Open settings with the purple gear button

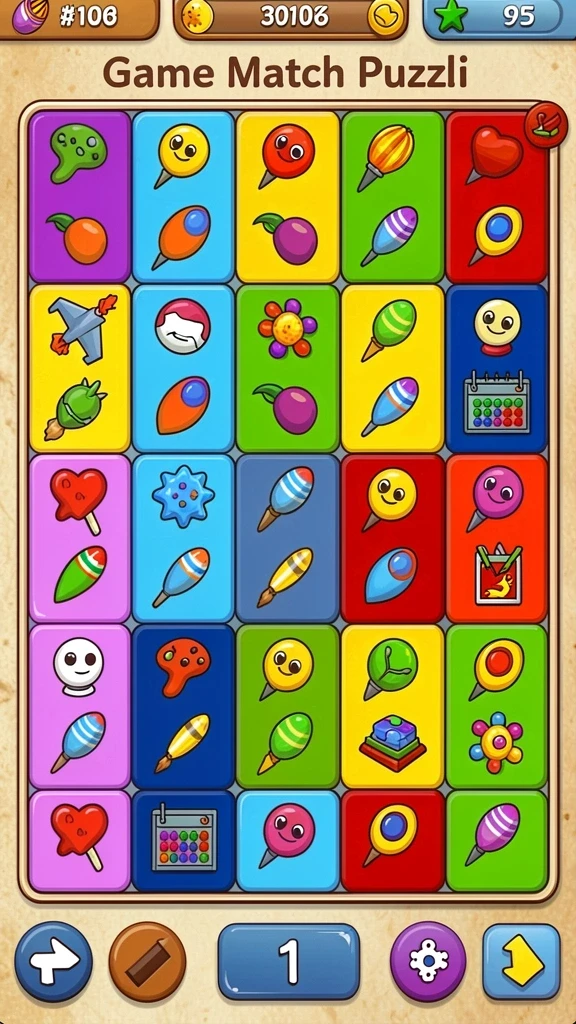click(x=428, y=961)
